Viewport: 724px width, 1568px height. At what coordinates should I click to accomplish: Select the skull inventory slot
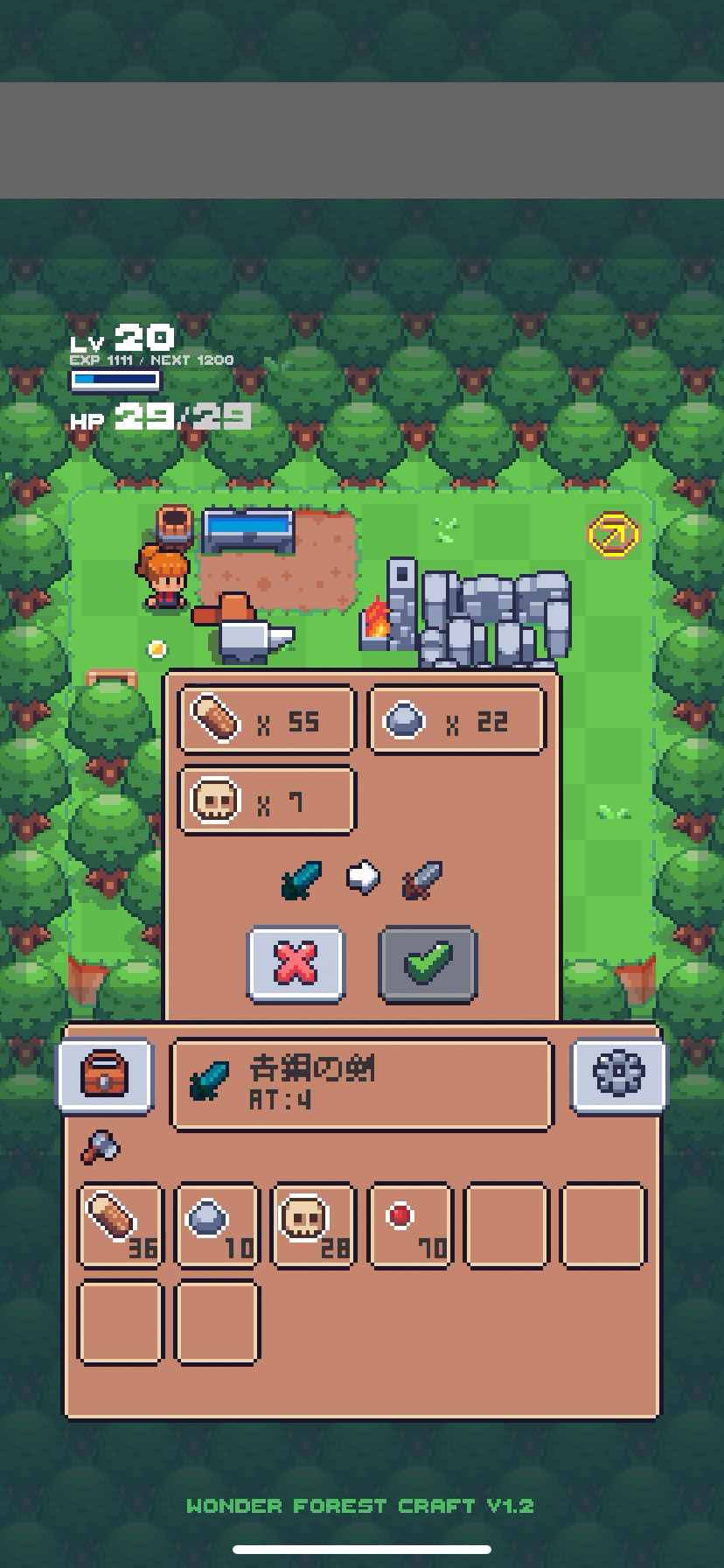[314, 1225]
